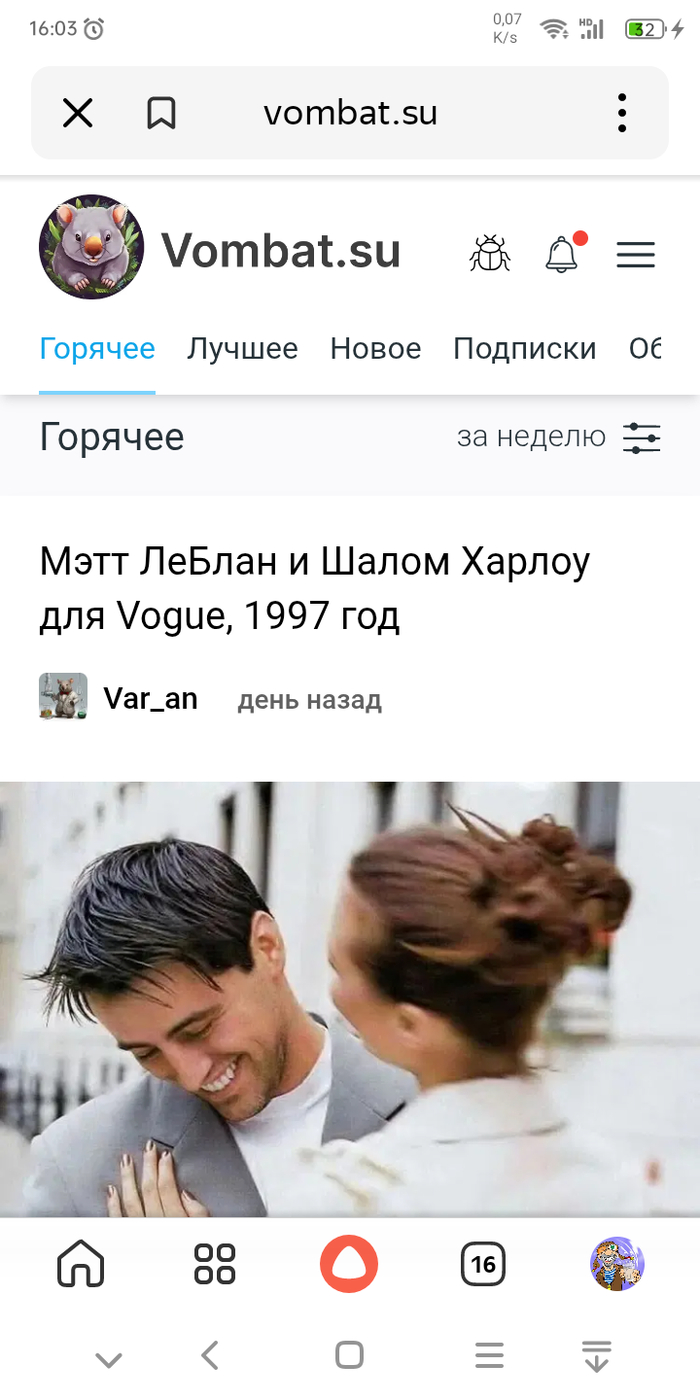
Task: Switch to the Лучшее tab
Action: click(242, 348)
